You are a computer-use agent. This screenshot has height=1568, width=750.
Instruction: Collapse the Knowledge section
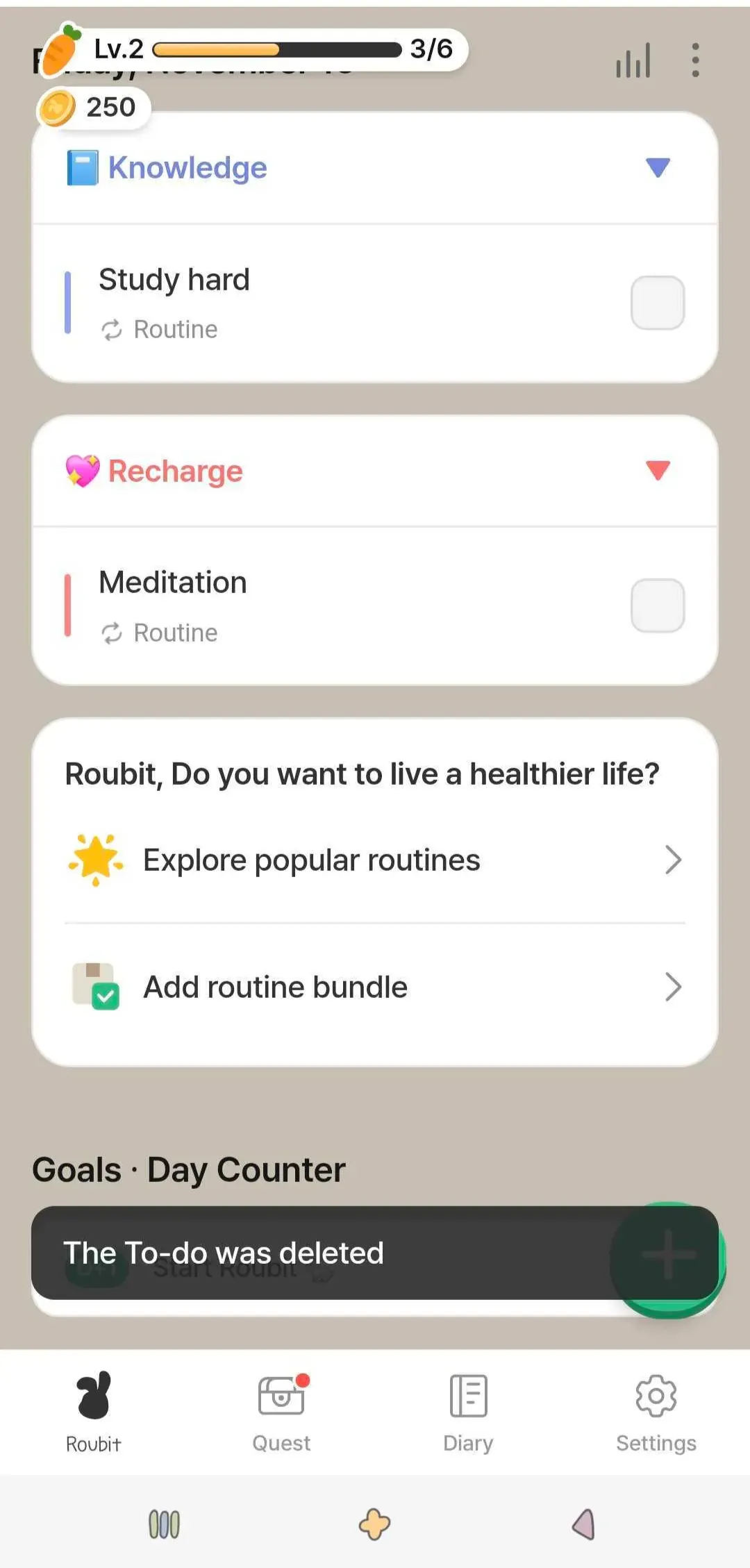click(x=657, y=167)
